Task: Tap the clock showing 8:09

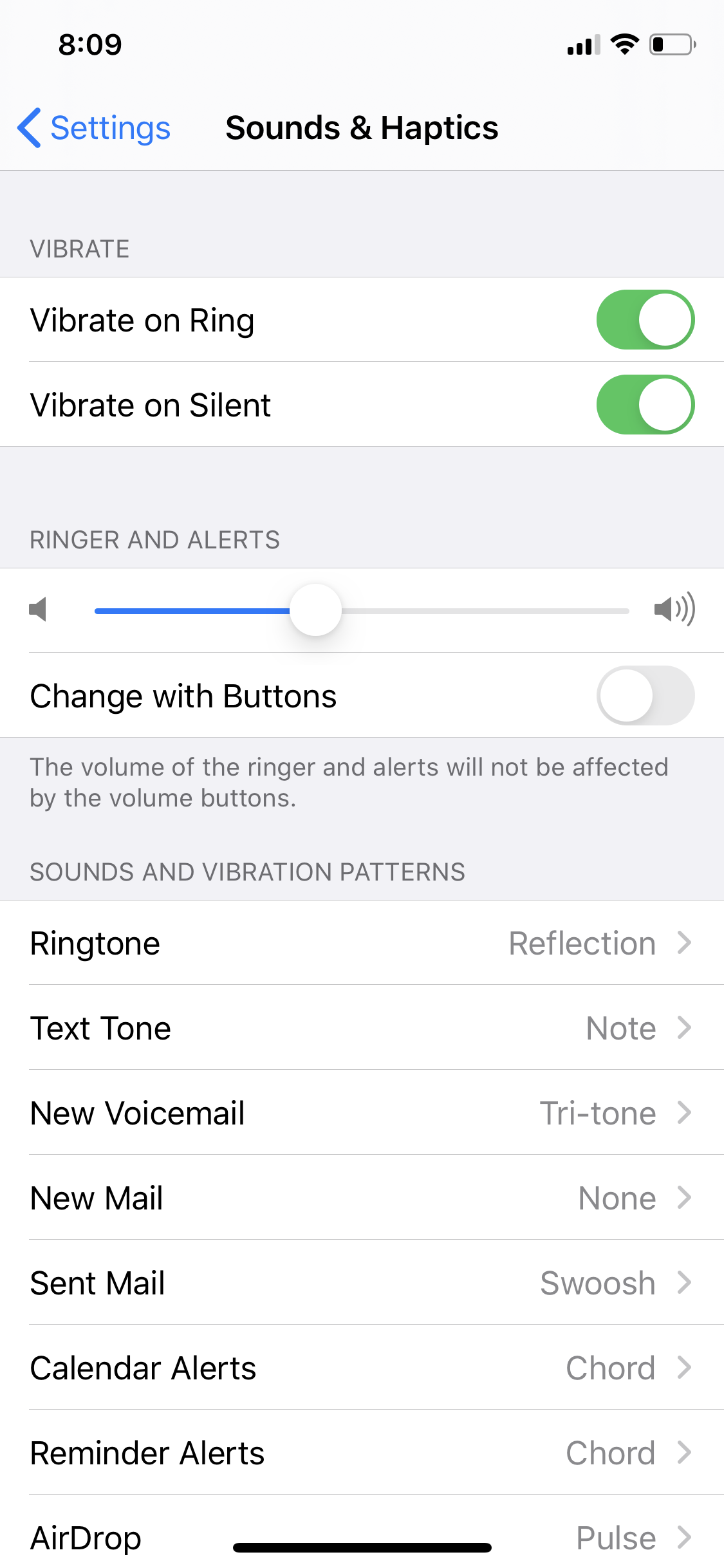Action: (x=89, y=44)
